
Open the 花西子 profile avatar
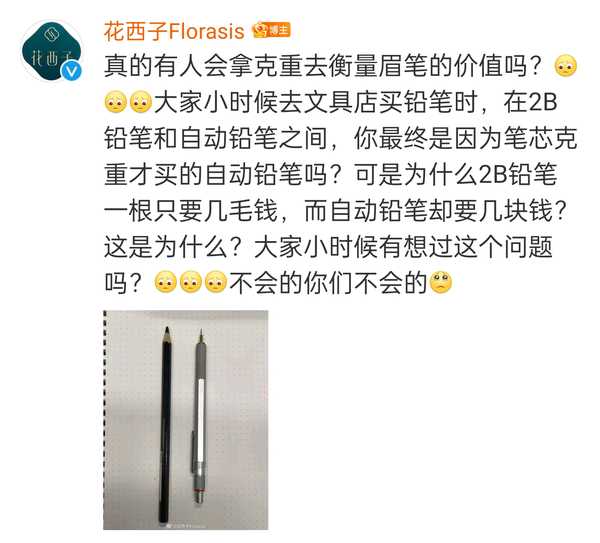(52, 51)
